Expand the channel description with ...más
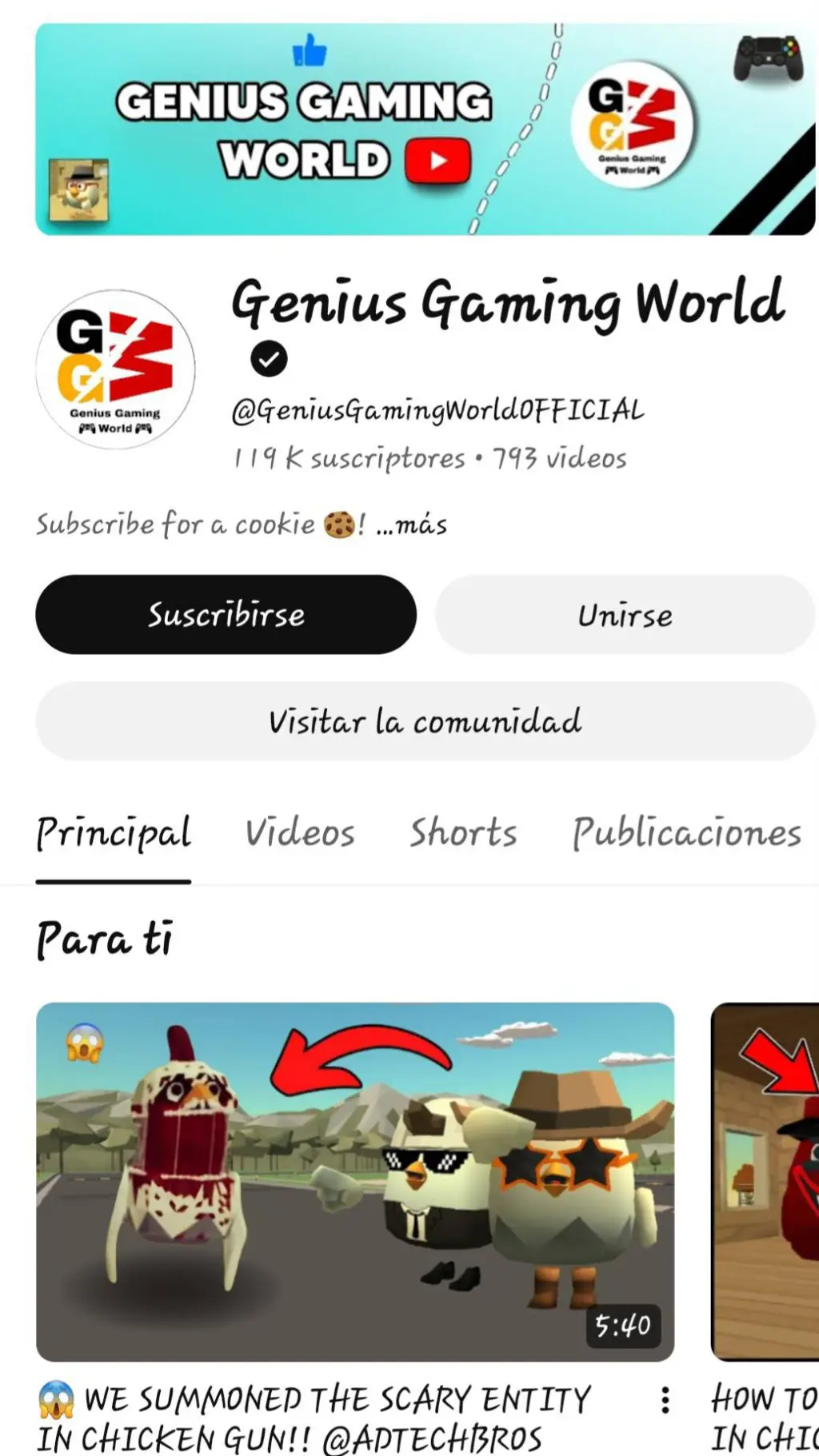Screen dimensions: 819x1456 point(411,525)
